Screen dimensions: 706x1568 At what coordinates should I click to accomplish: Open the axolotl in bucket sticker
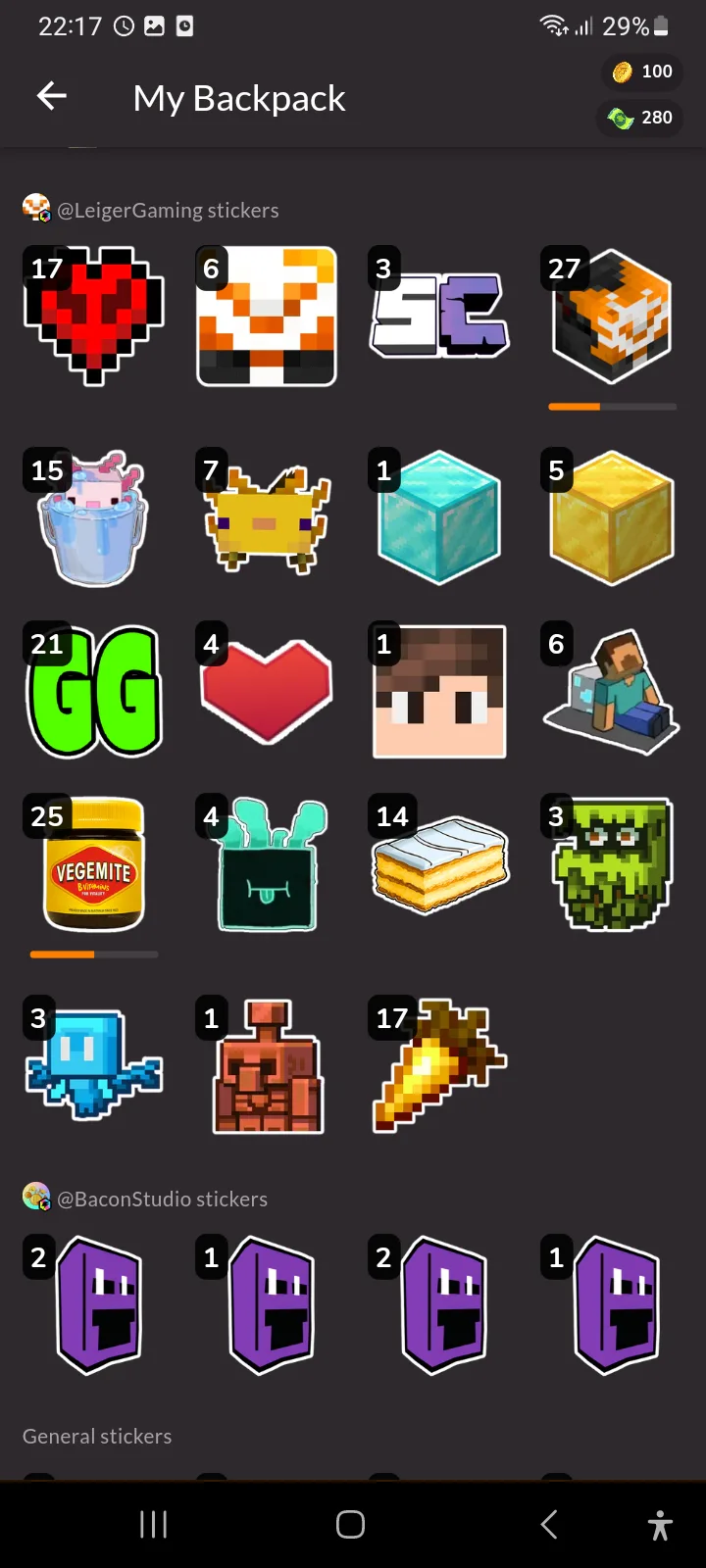94,518
